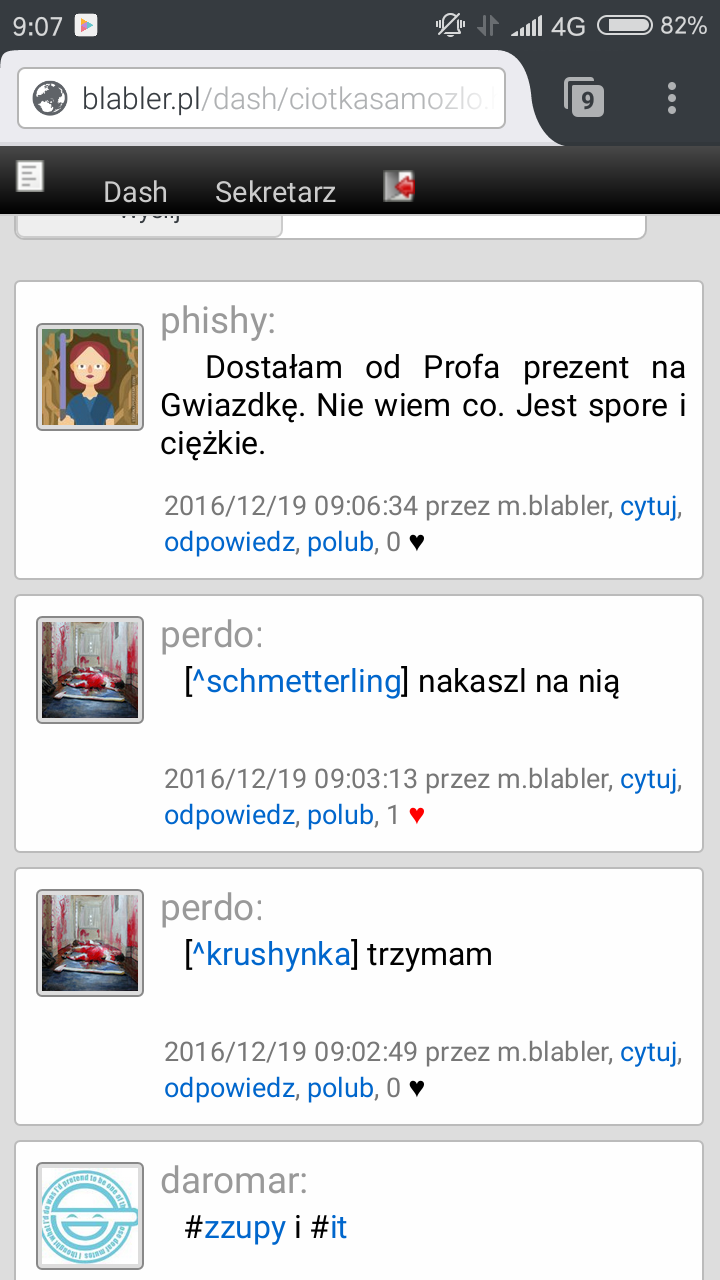This screenshot has width=720, height=1280.
Task: Open the #zzupy hashtag
Action: tap(245, 1227)
